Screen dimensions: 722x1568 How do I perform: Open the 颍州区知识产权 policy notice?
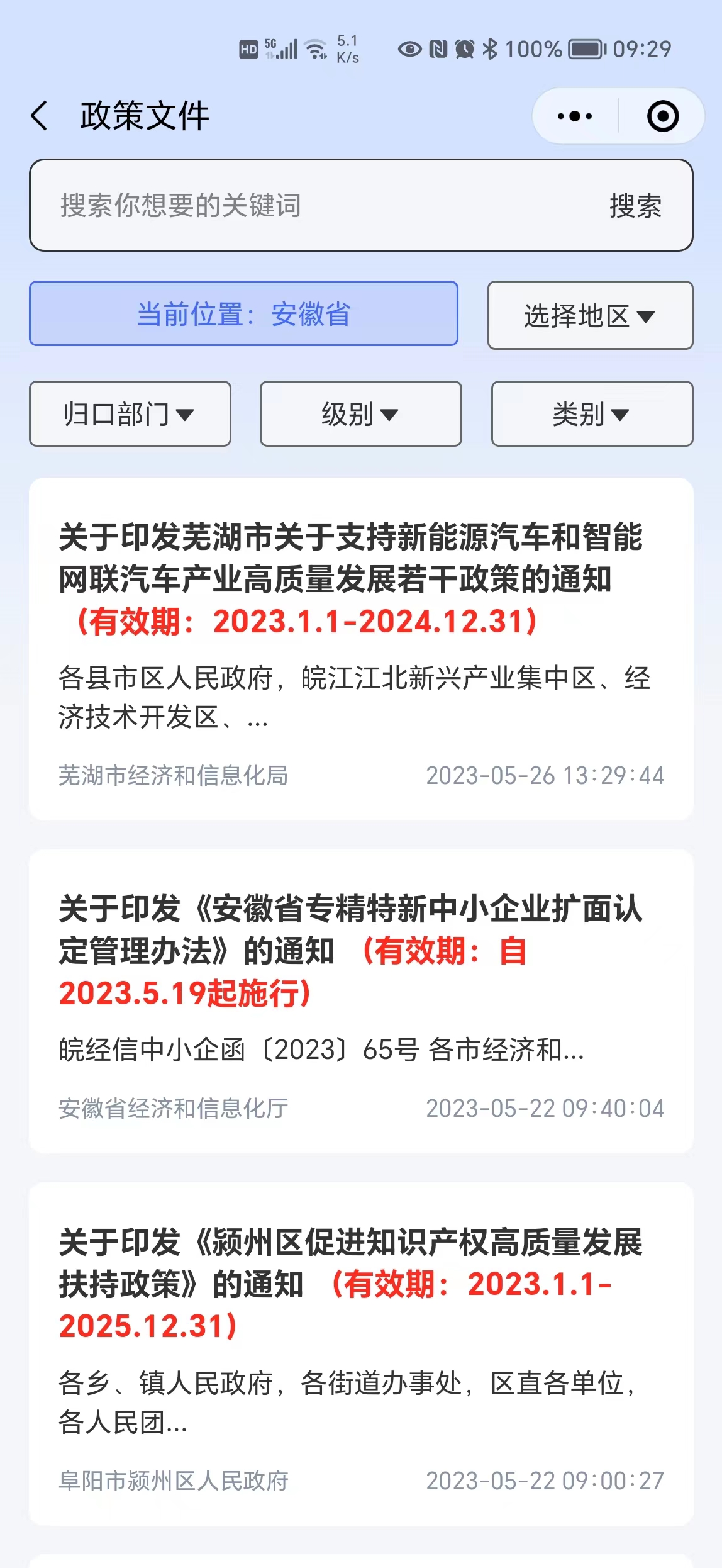tap(361, 1354)
